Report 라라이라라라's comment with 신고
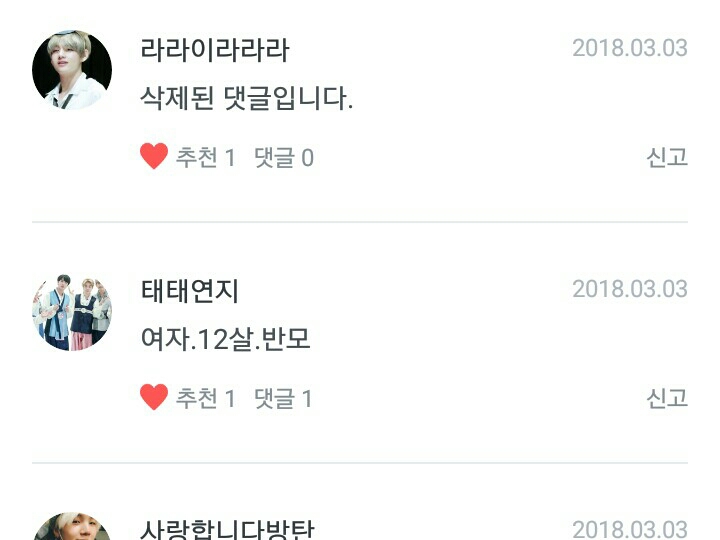Screen dimensions: 720x540 (667, 157)
